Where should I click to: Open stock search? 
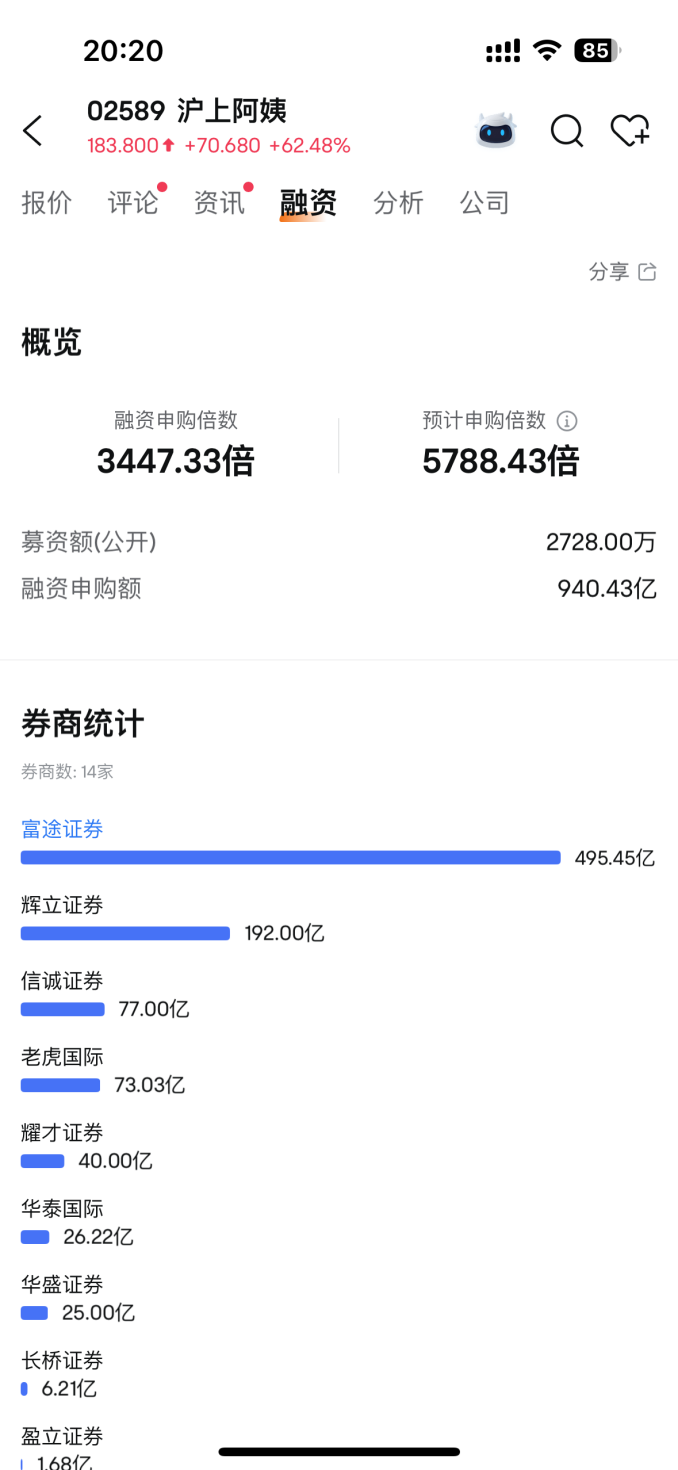pos(566,131)
